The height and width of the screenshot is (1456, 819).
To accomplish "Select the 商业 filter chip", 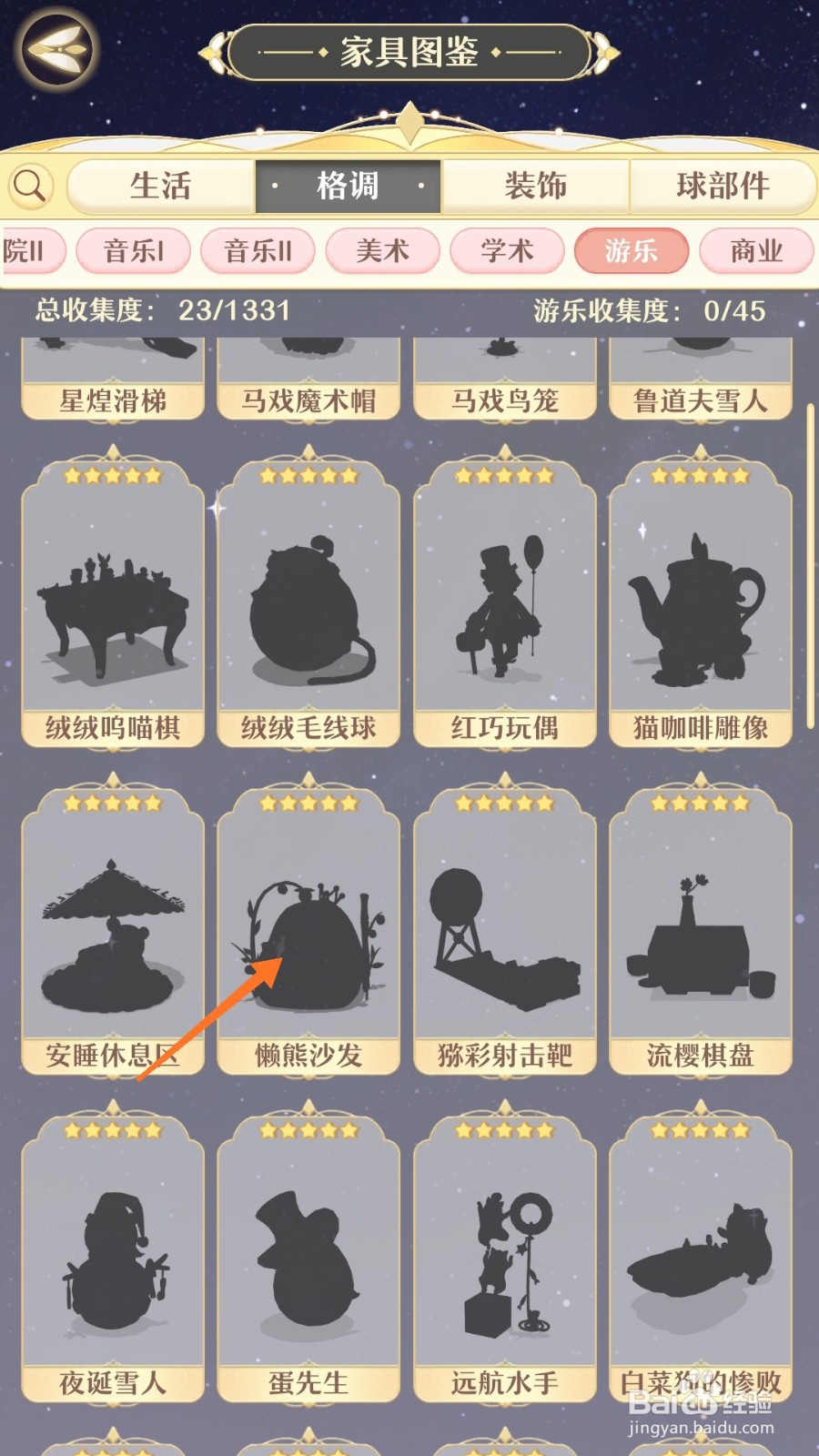I will coord(755,251).
